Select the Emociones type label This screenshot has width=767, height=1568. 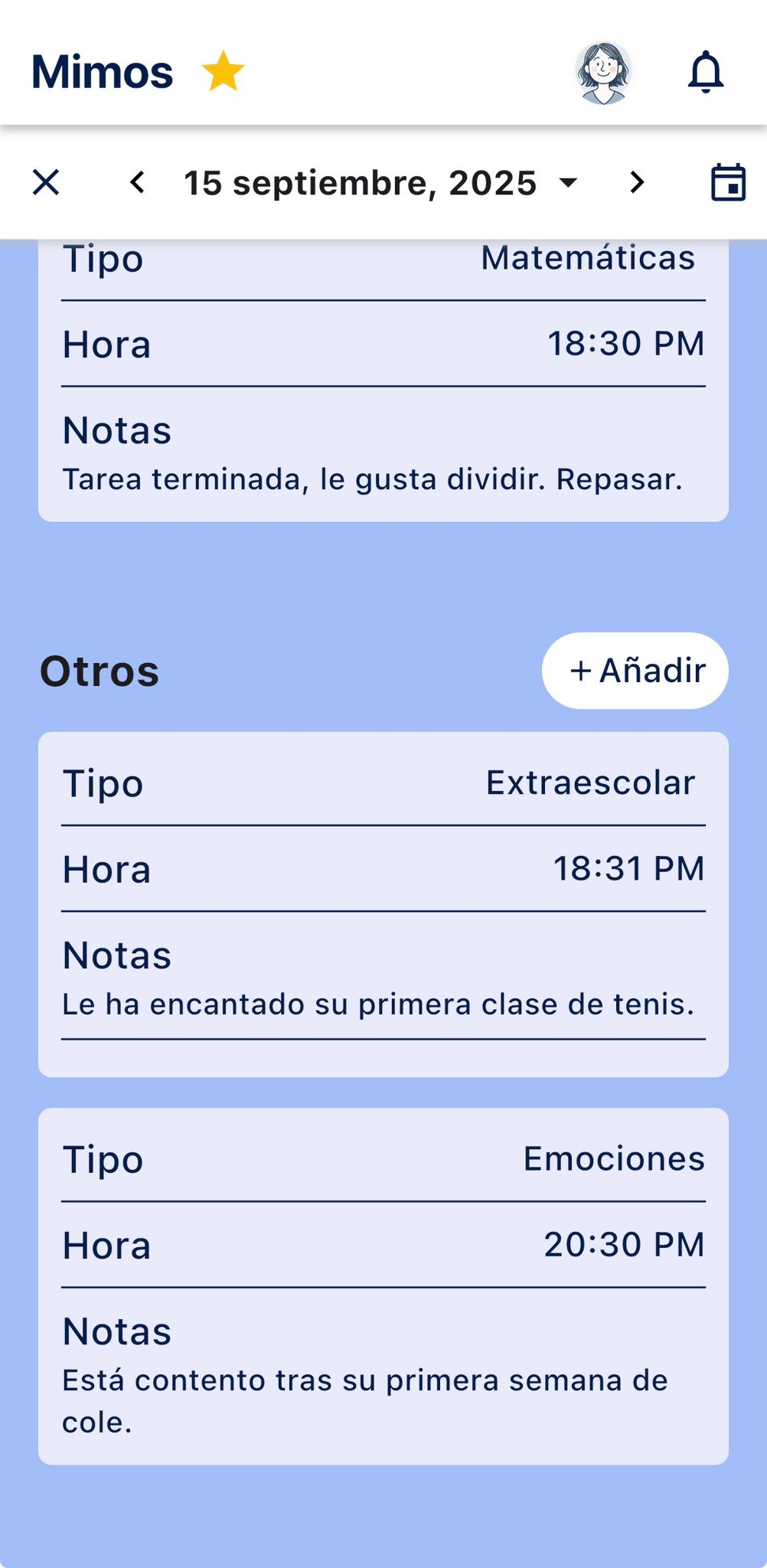coord(613,1158)
